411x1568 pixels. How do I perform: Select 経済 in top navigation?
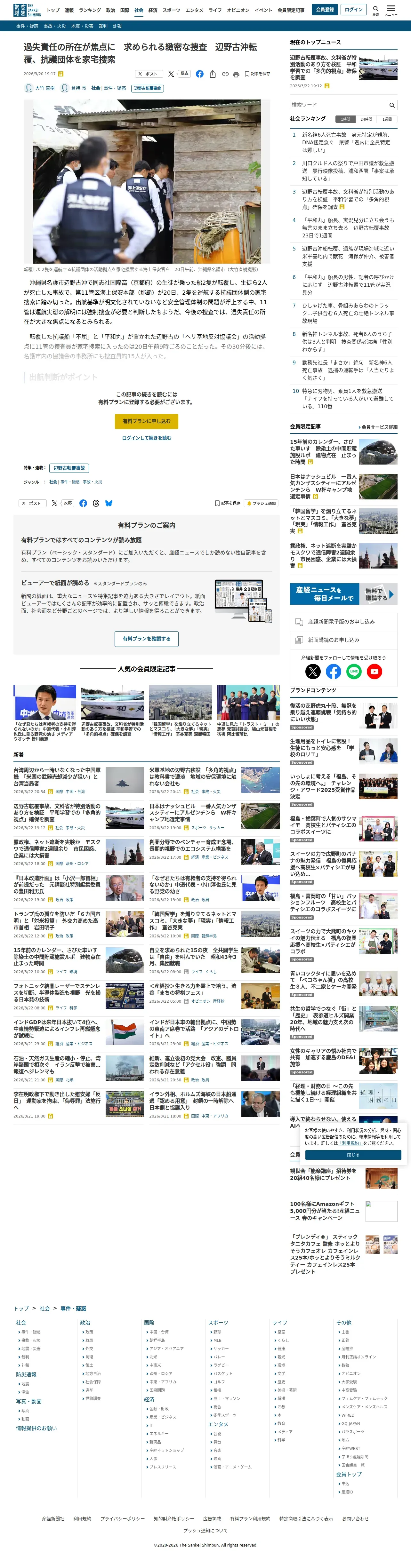(x=153, y=10)
